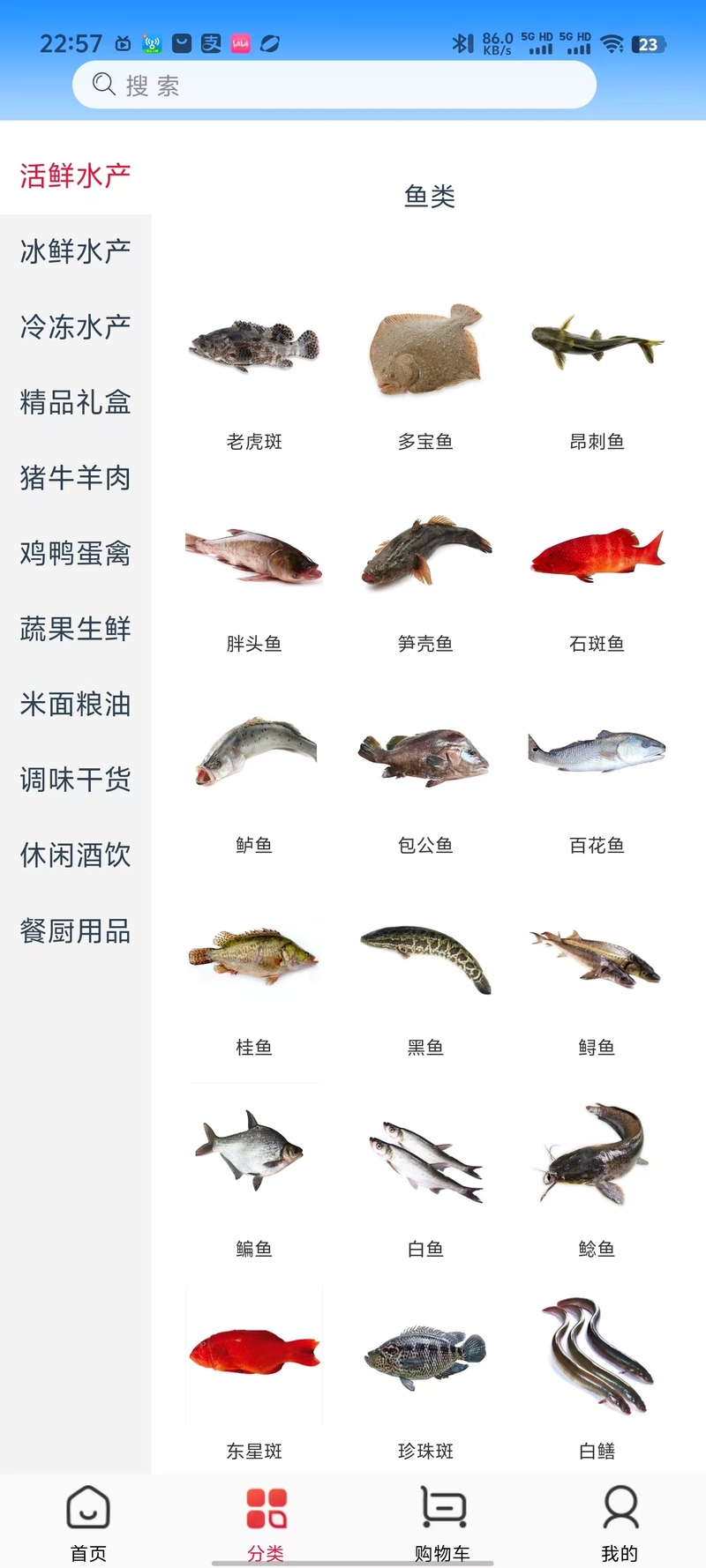Viewport: 706px width, 1568px height.
Task: Select the 冰鲜水产 category
Action: (x=75, y=251)
